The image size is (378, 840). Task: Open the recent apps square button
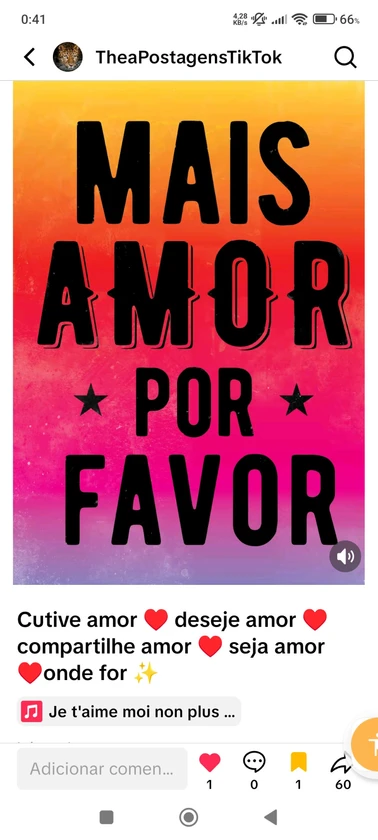107,818
